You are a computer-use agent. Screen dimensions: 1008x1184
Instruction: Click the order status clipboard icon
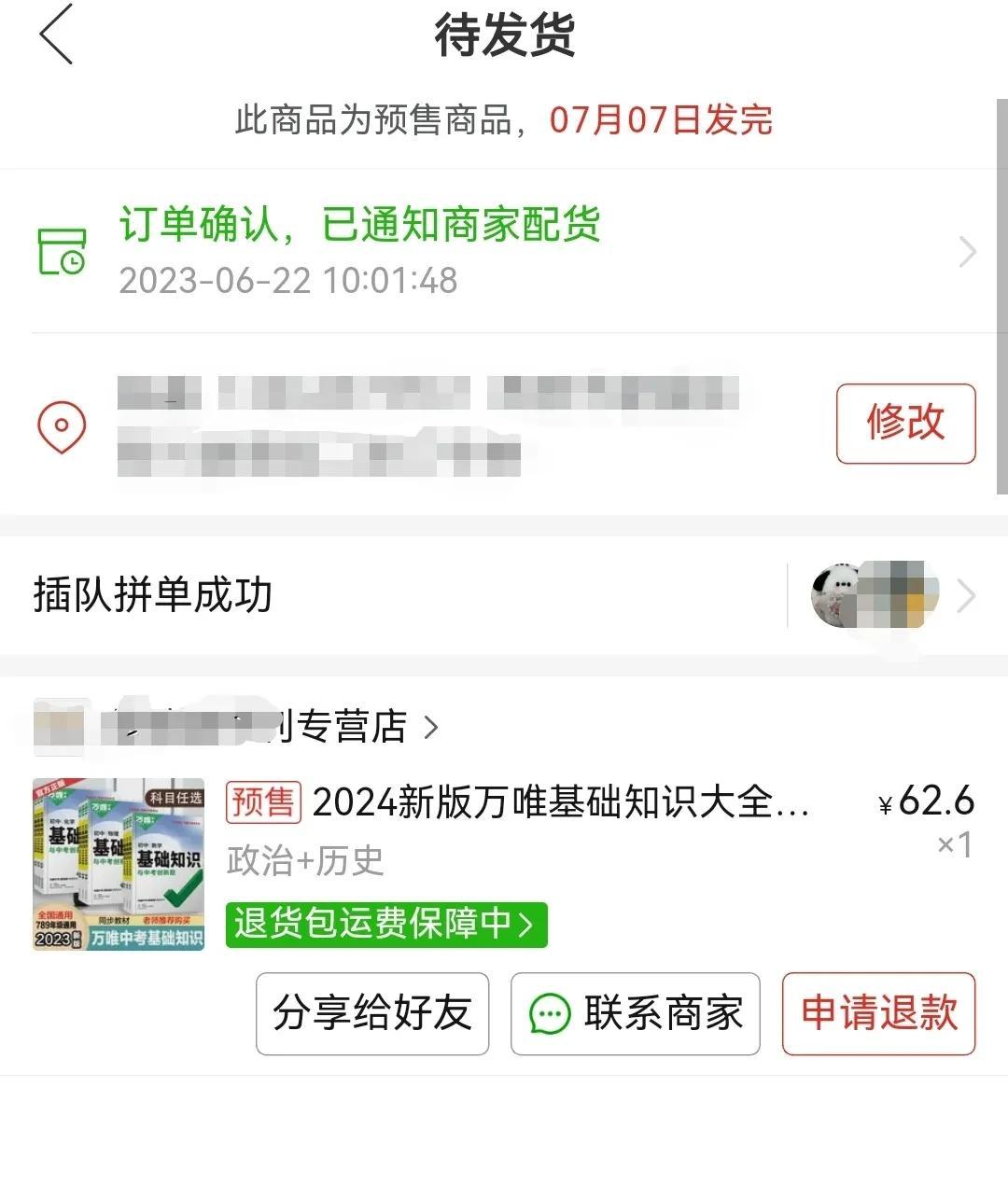tap(62, 250)
